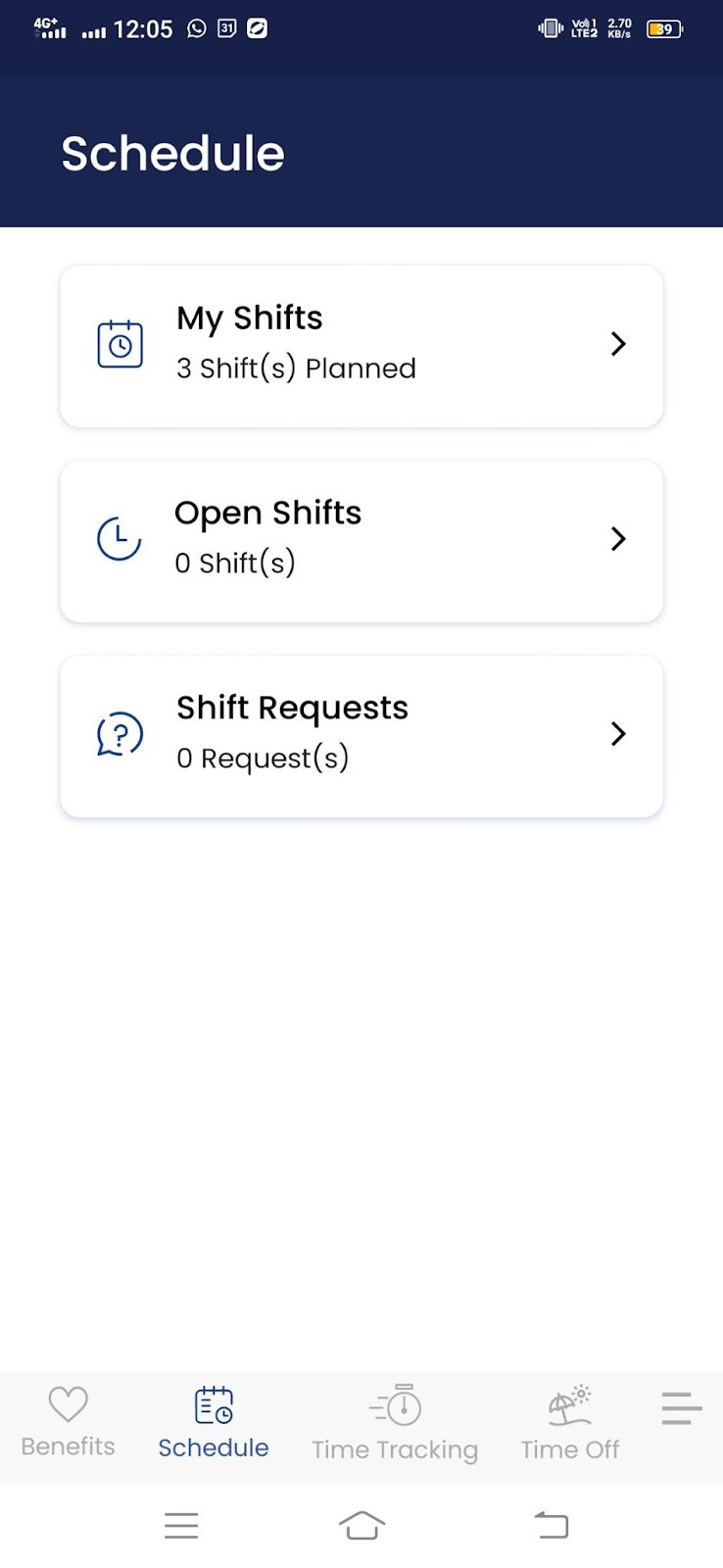
Task: Open Time Off via the beach umbrella icon
Action: point(569,1403)
